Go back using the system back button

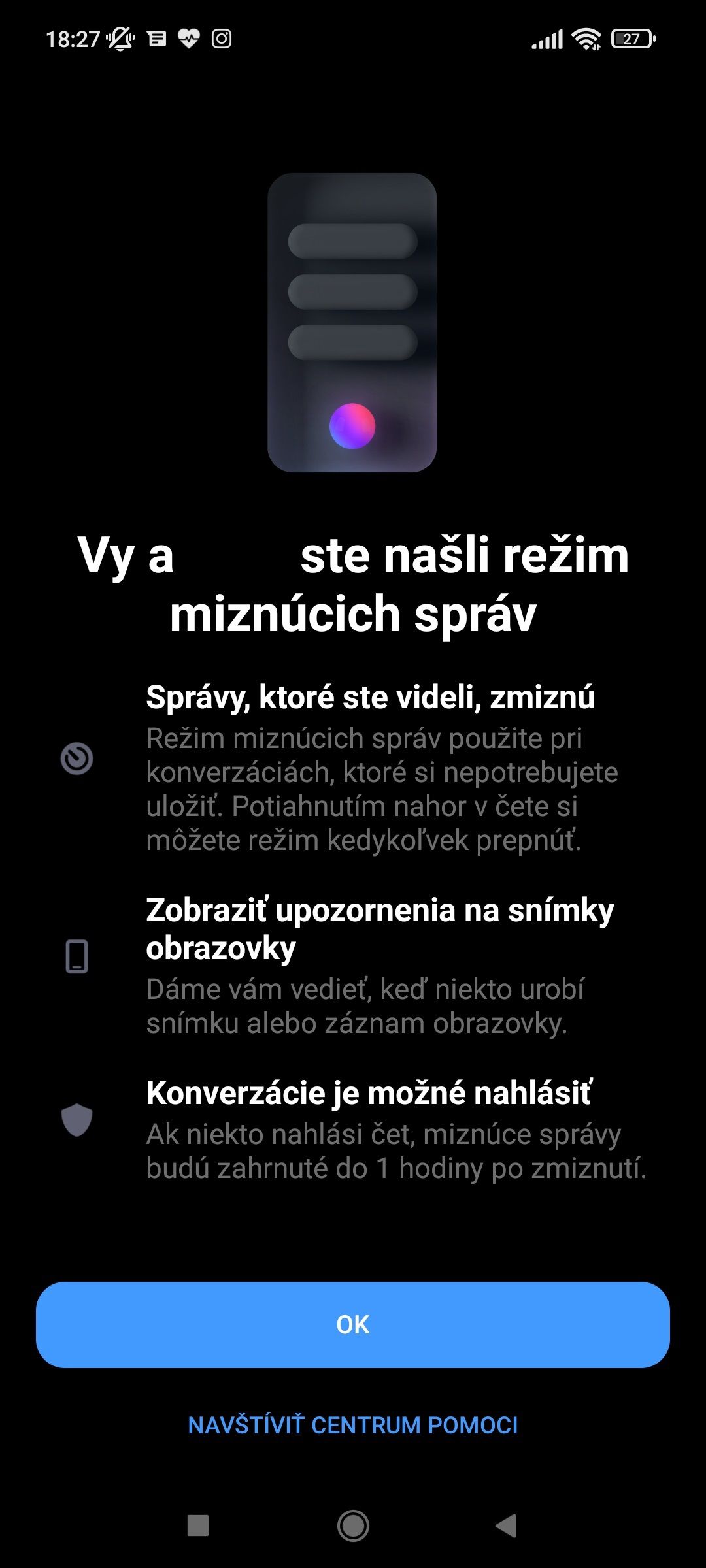pyautogui.click(x=506, y=1526)
